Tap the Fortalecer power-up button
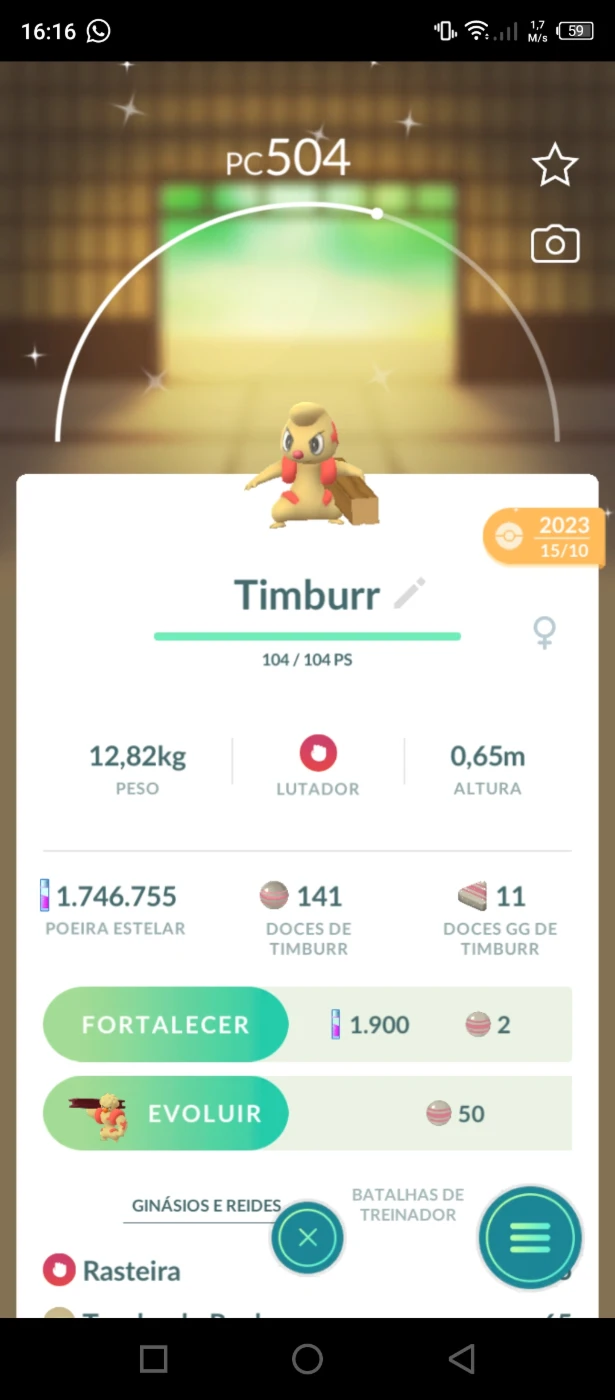Viewport: 615px width, 1400px height. 166,1024
